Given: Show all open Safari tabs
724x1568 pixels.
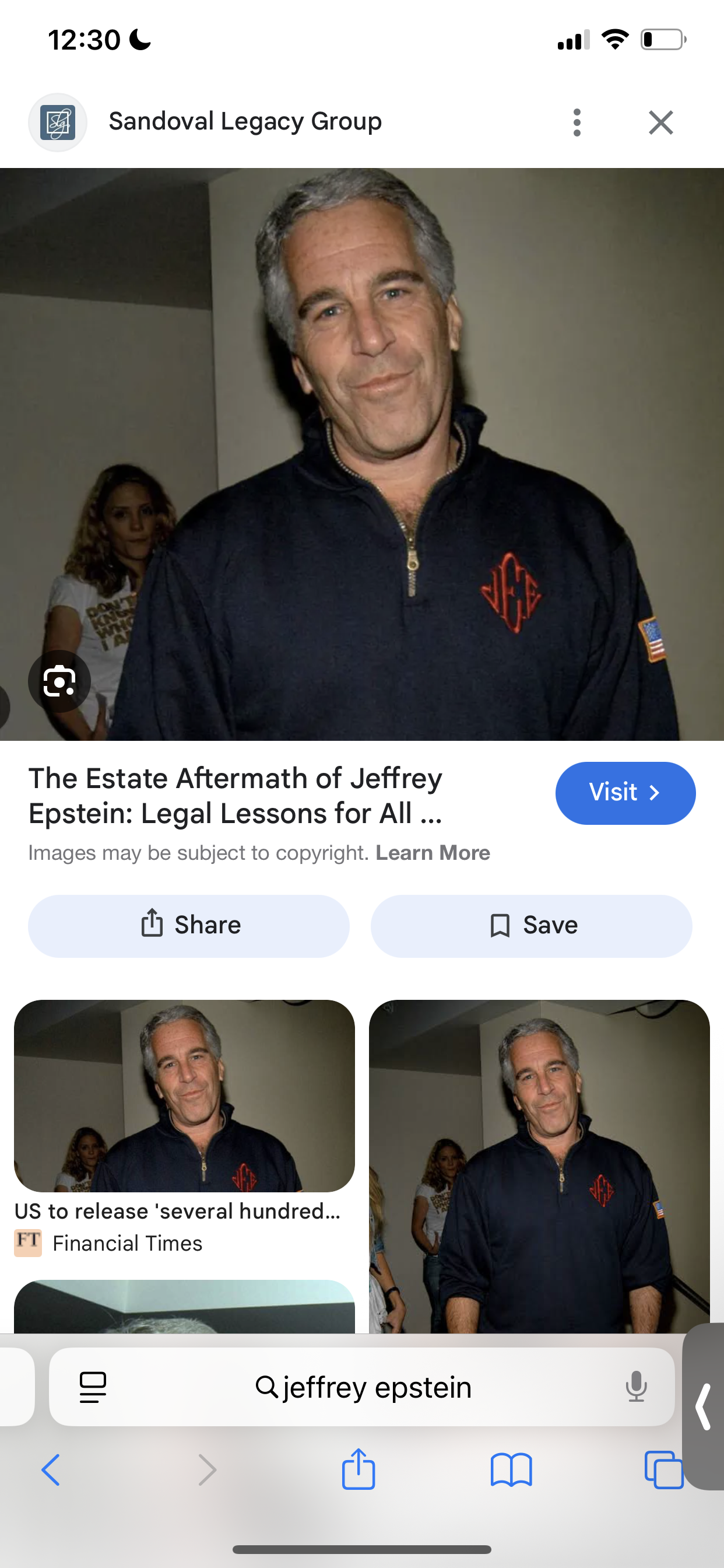Looking at the screenshot, I should (x=663, y=1470).
